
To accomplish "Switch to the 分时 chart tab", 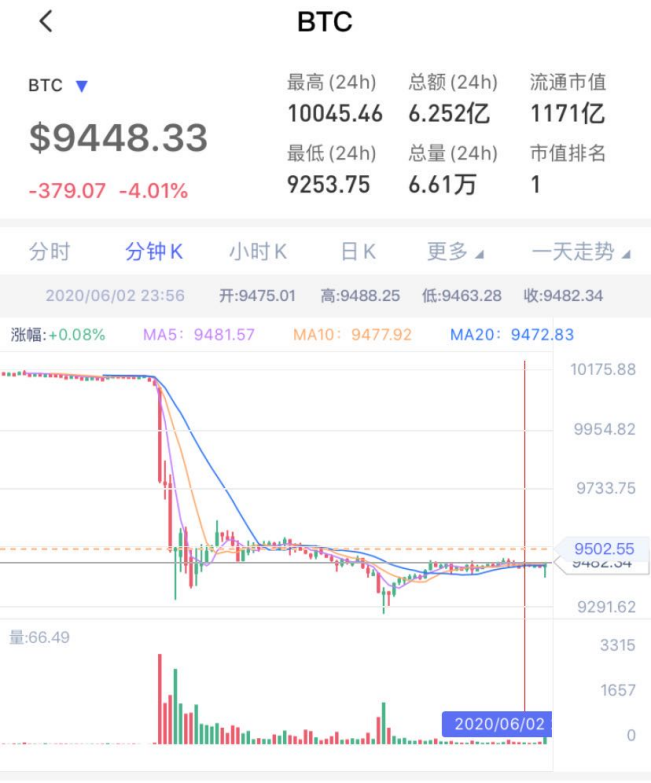I will (50, 252).
